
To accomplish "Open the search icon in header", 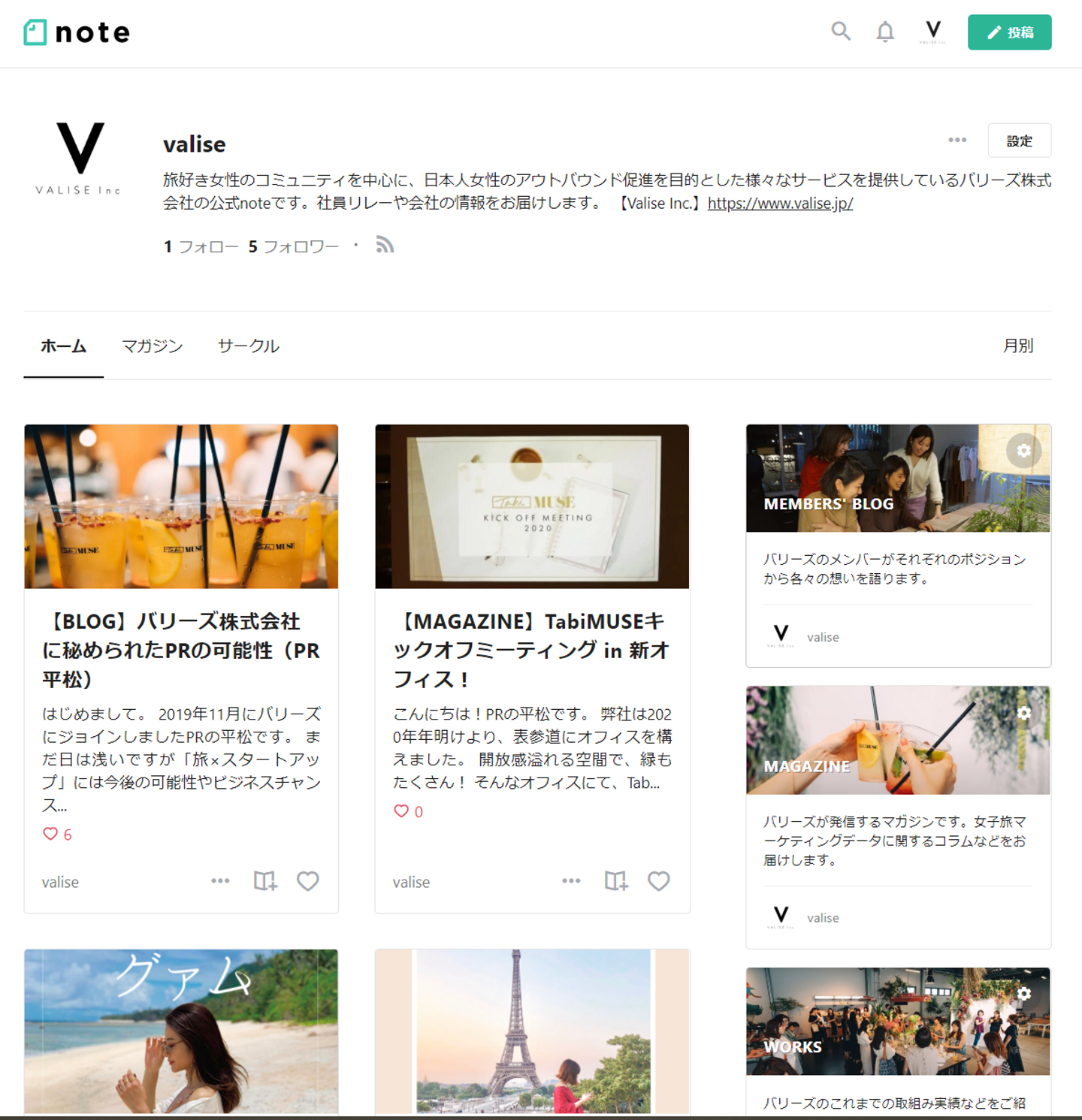I will point(841,32).
